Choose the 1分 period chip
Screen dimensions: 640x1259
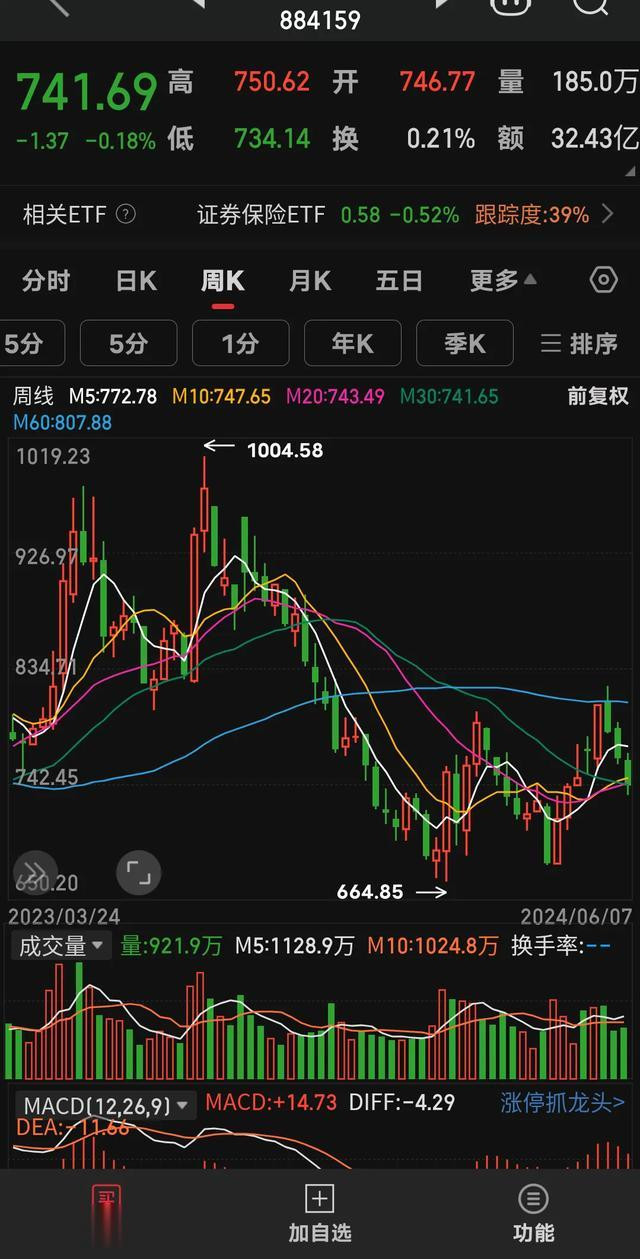point(240,344)
